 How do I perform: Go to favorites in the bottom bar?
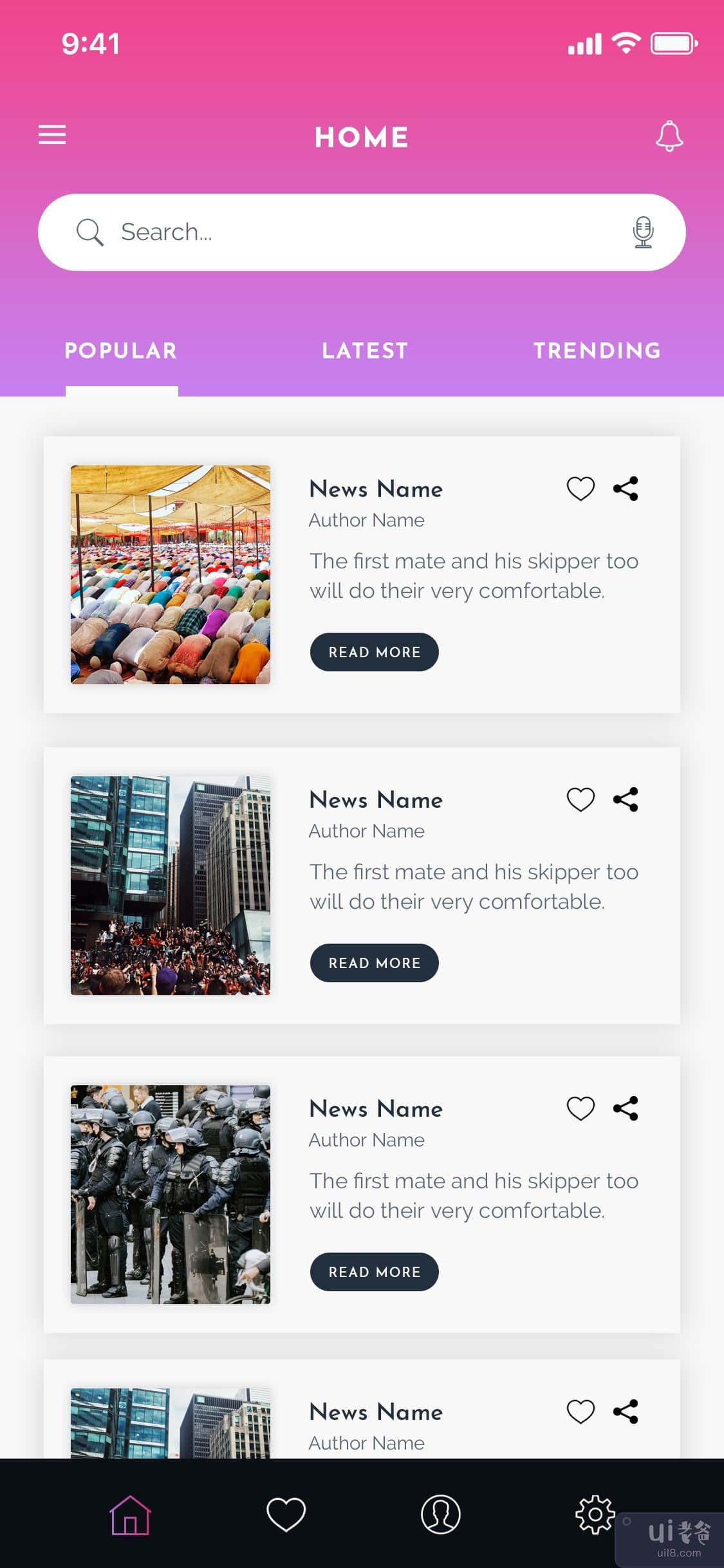[286, 1514]
